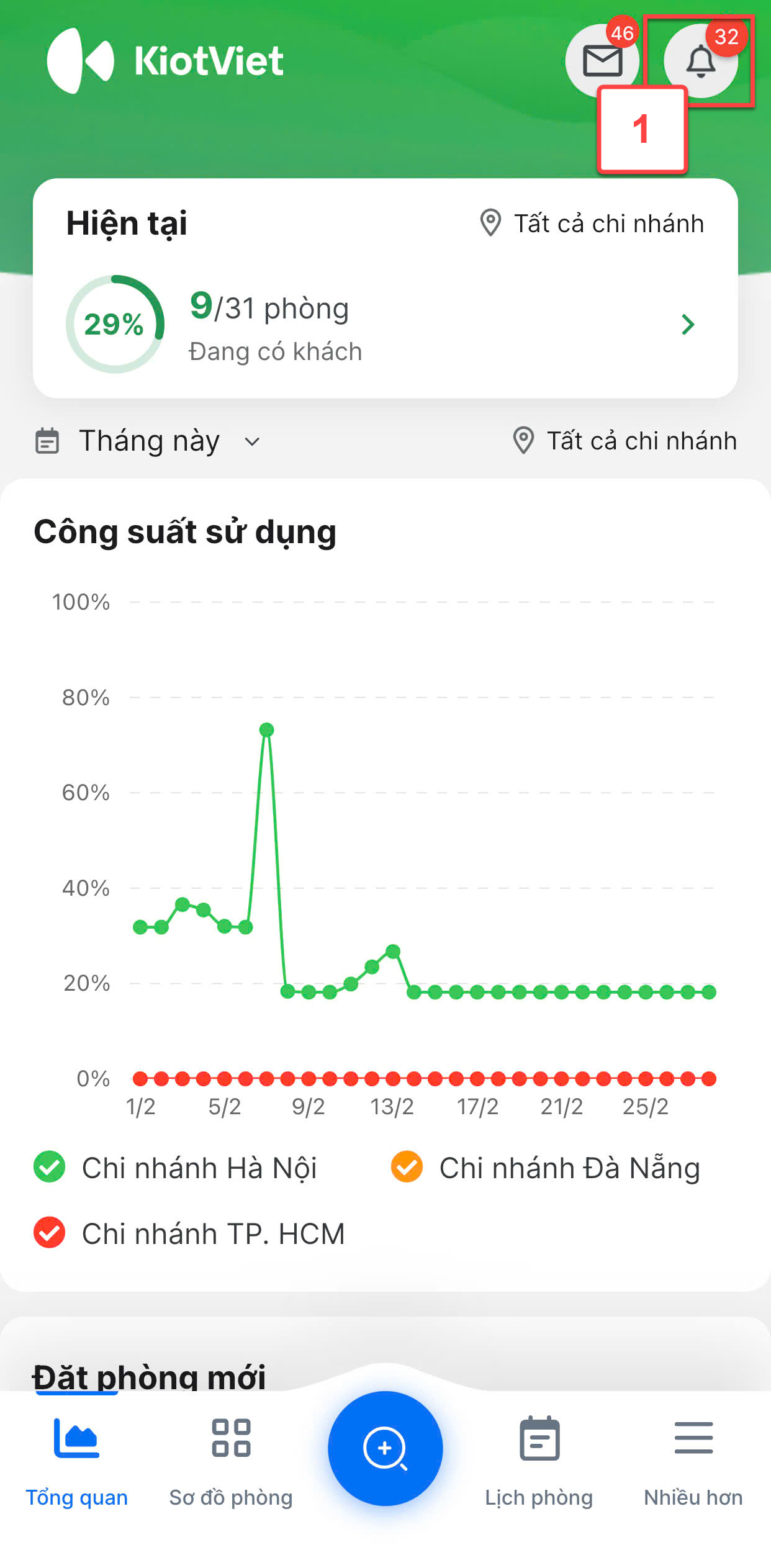Expand the Tháng này period selector
The image size is (771, 1568).
(x=168, y=441)
